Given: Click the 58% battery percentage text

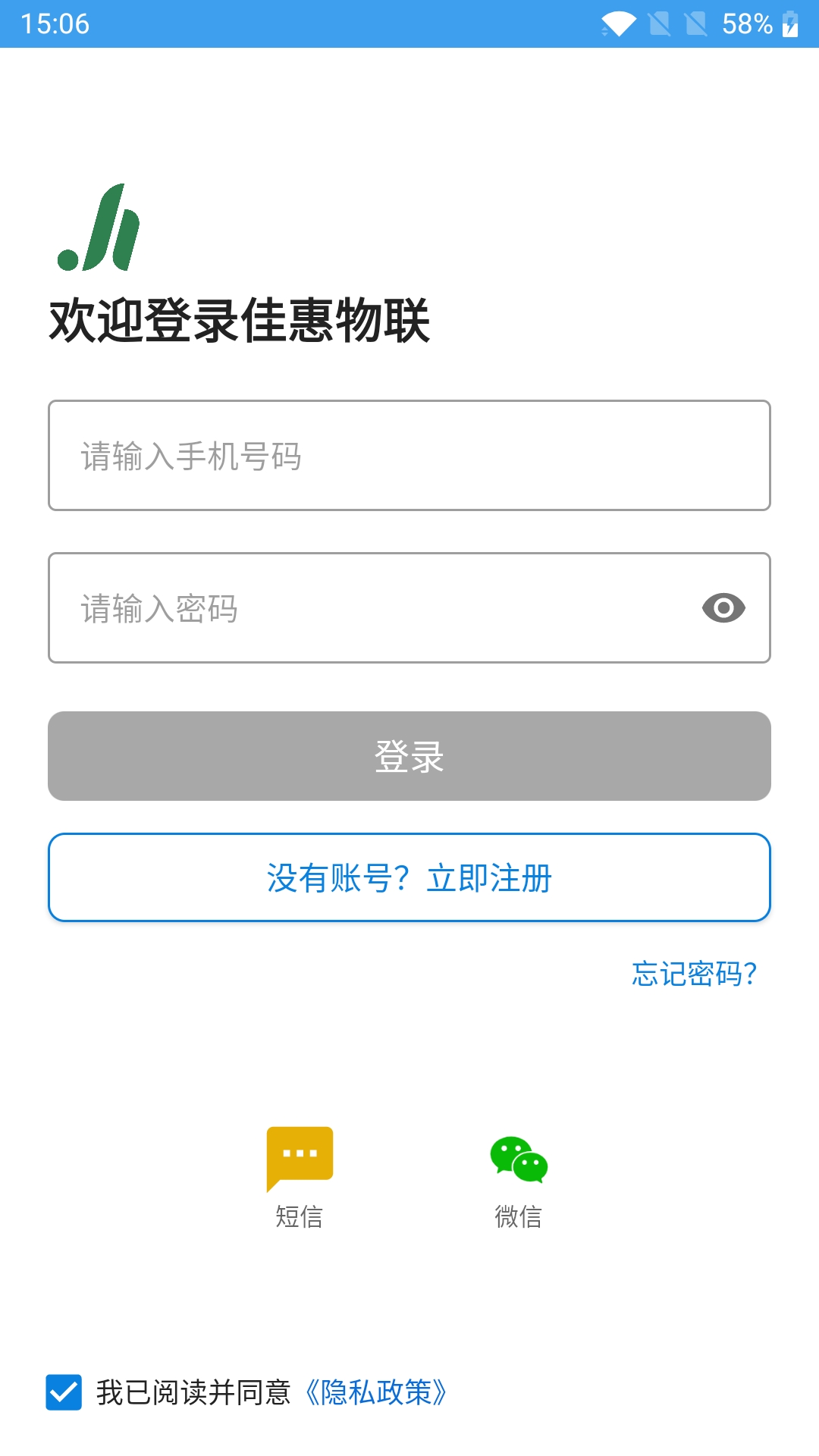Looking at the screenshot, I should [747, 23].
